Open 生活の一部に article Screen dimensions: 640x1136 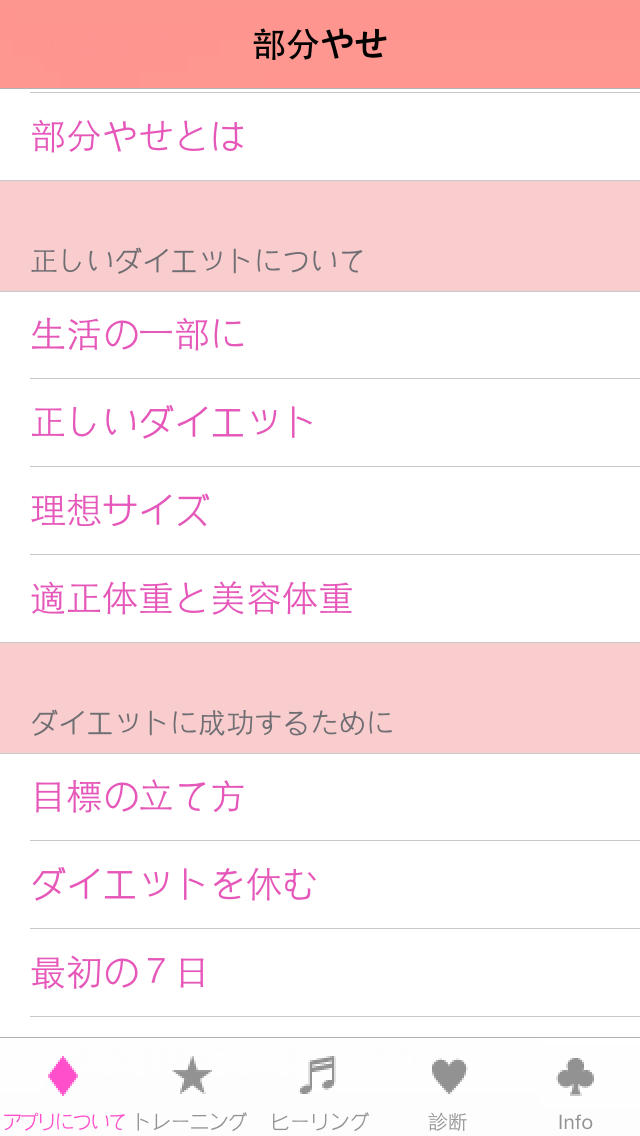point(320,334)
